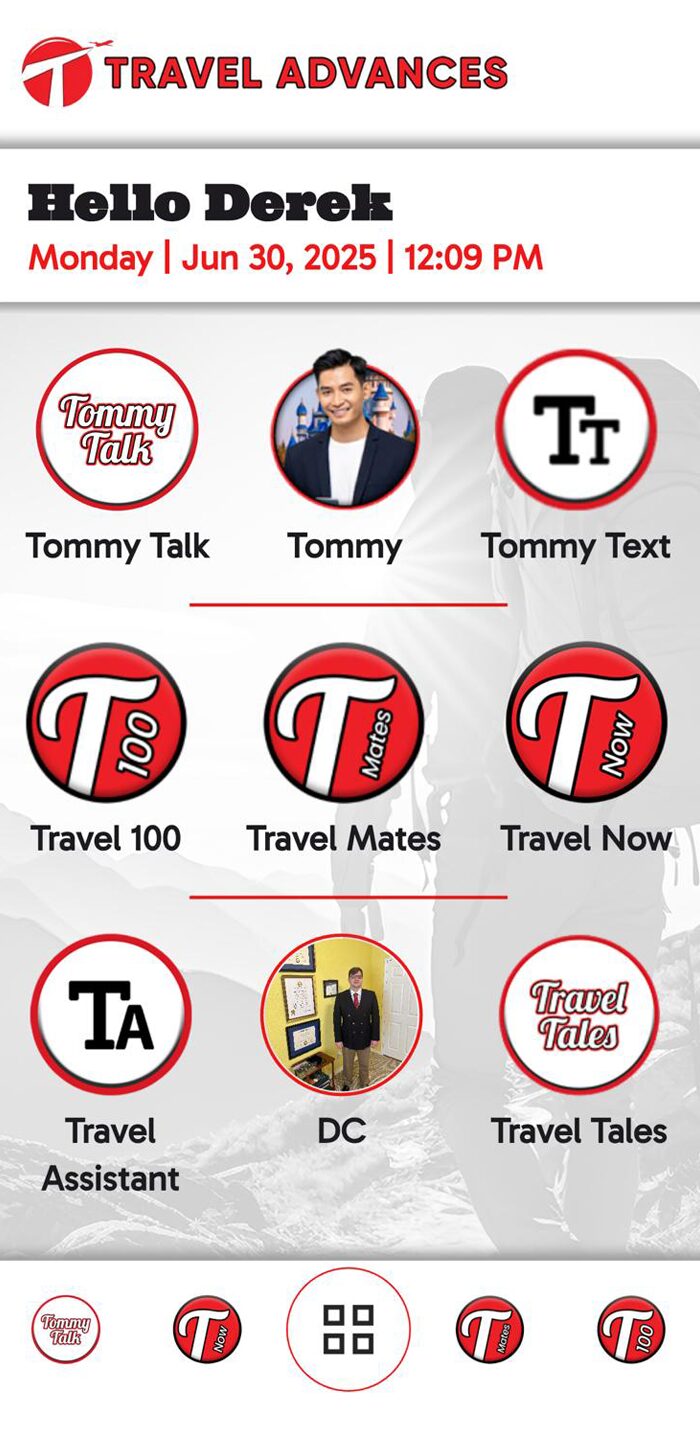Screen dimensions: 700x1429
Task: Go to the 100 tab in bottom bar
Action: click(631, 1329)
